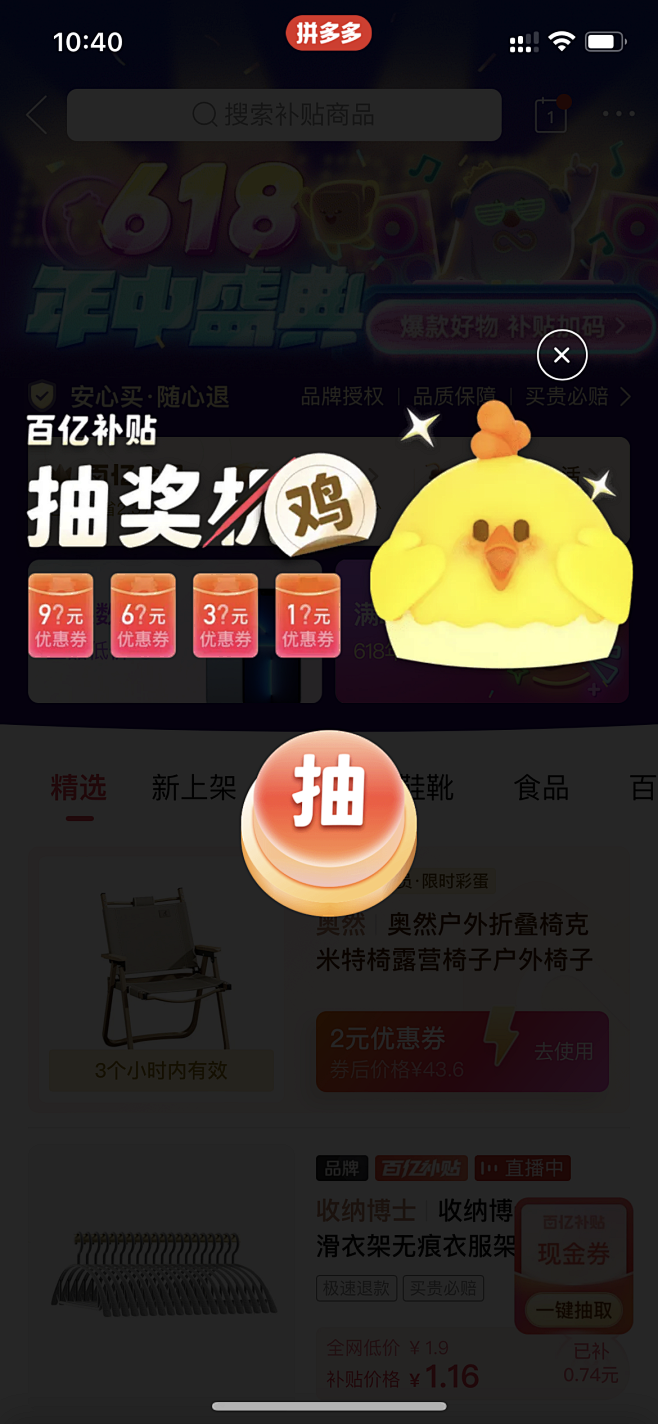
Task: Open the overflow menu with three dots
Action: tap(618, 115)
